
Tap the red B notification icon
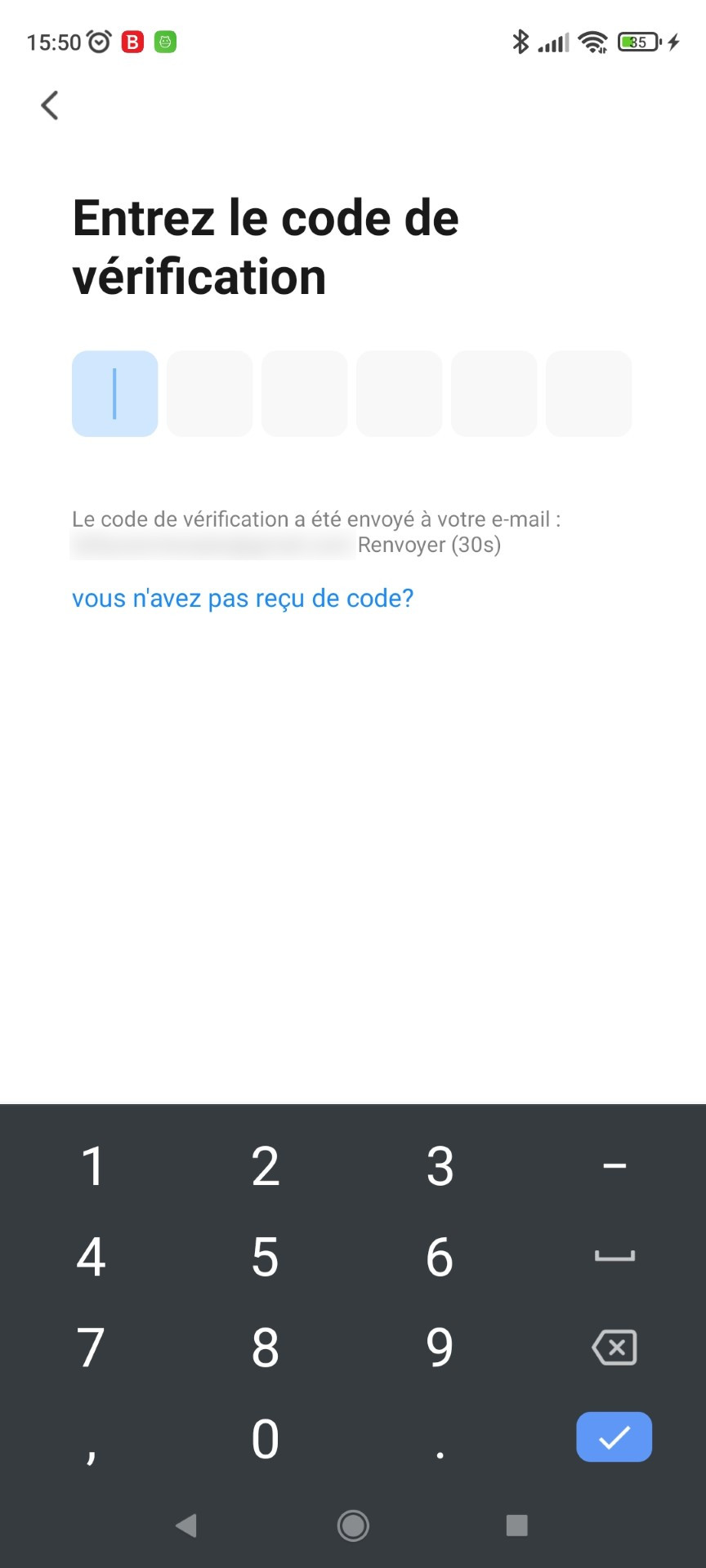coord(133,41)
